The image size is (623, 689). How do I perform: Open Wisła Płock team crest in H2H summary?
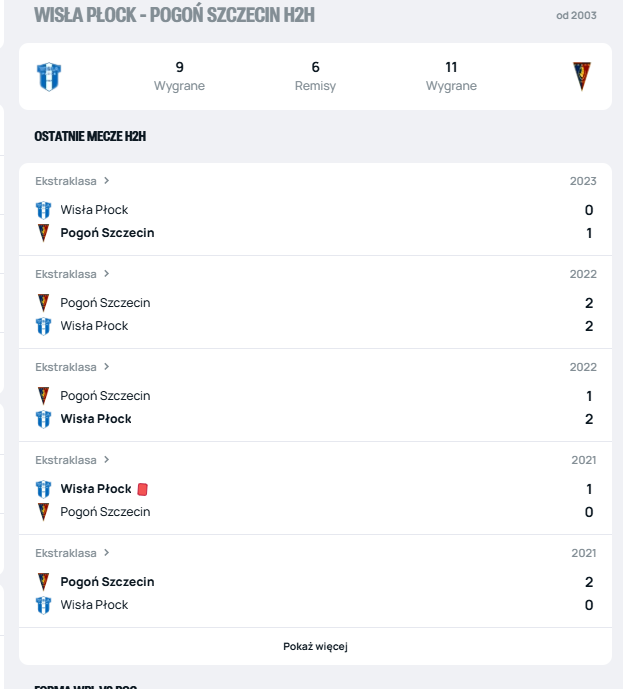(x=48, y=76)
